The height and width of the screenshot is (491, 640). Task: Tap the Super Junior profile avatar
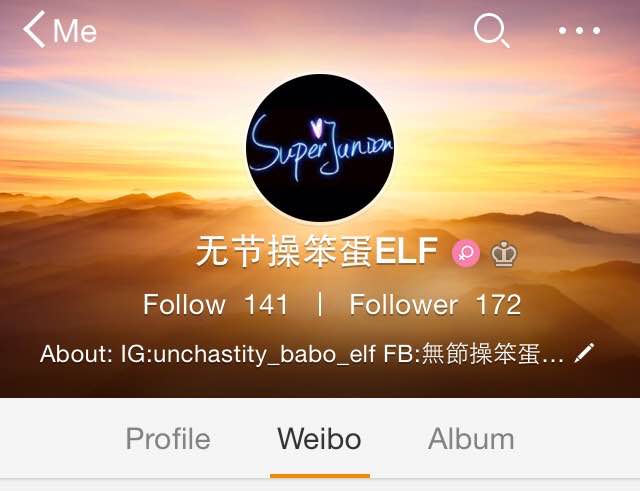point(320,148)
